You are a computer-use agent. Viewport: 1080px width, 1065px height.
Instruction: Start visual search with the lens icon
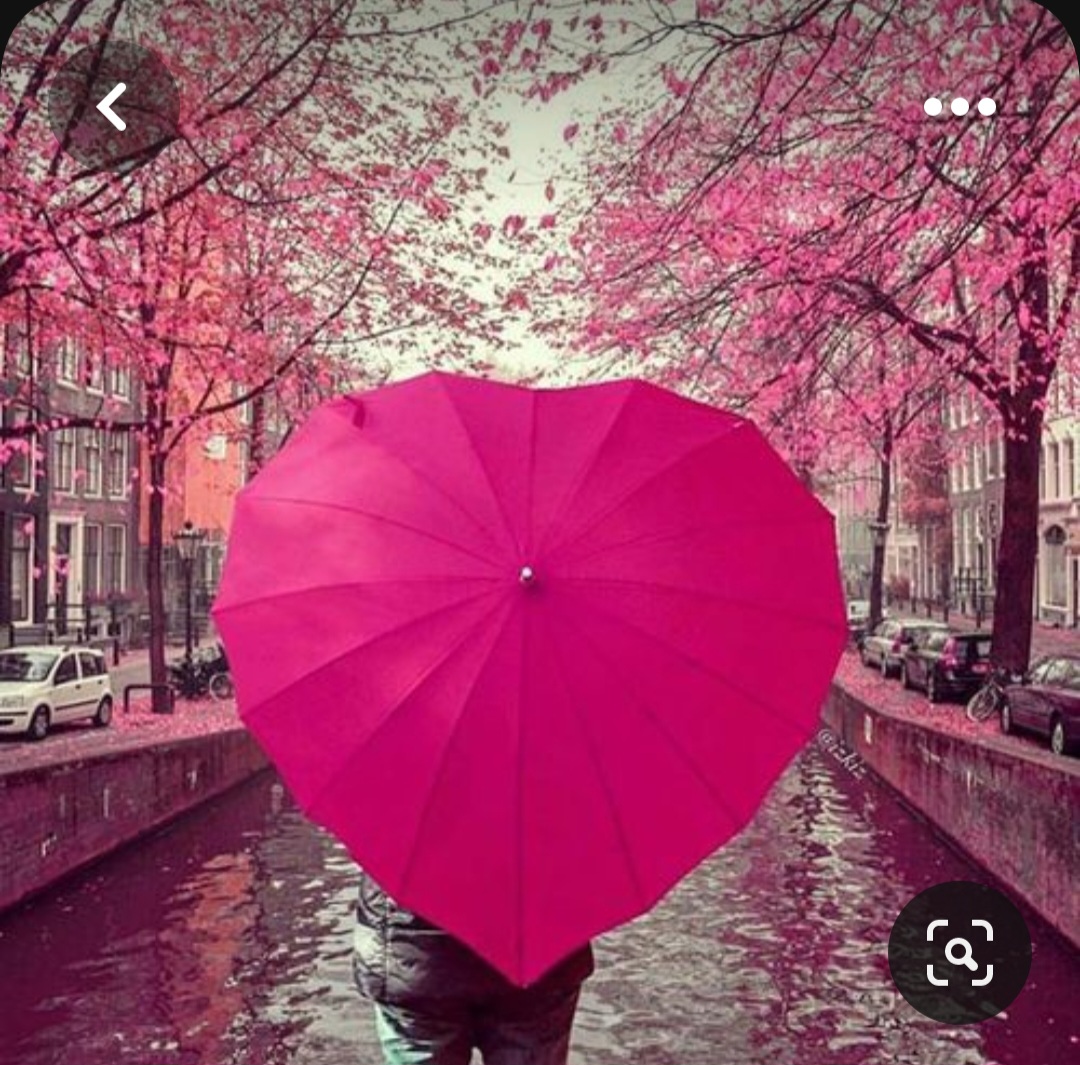tap(959, 952)
